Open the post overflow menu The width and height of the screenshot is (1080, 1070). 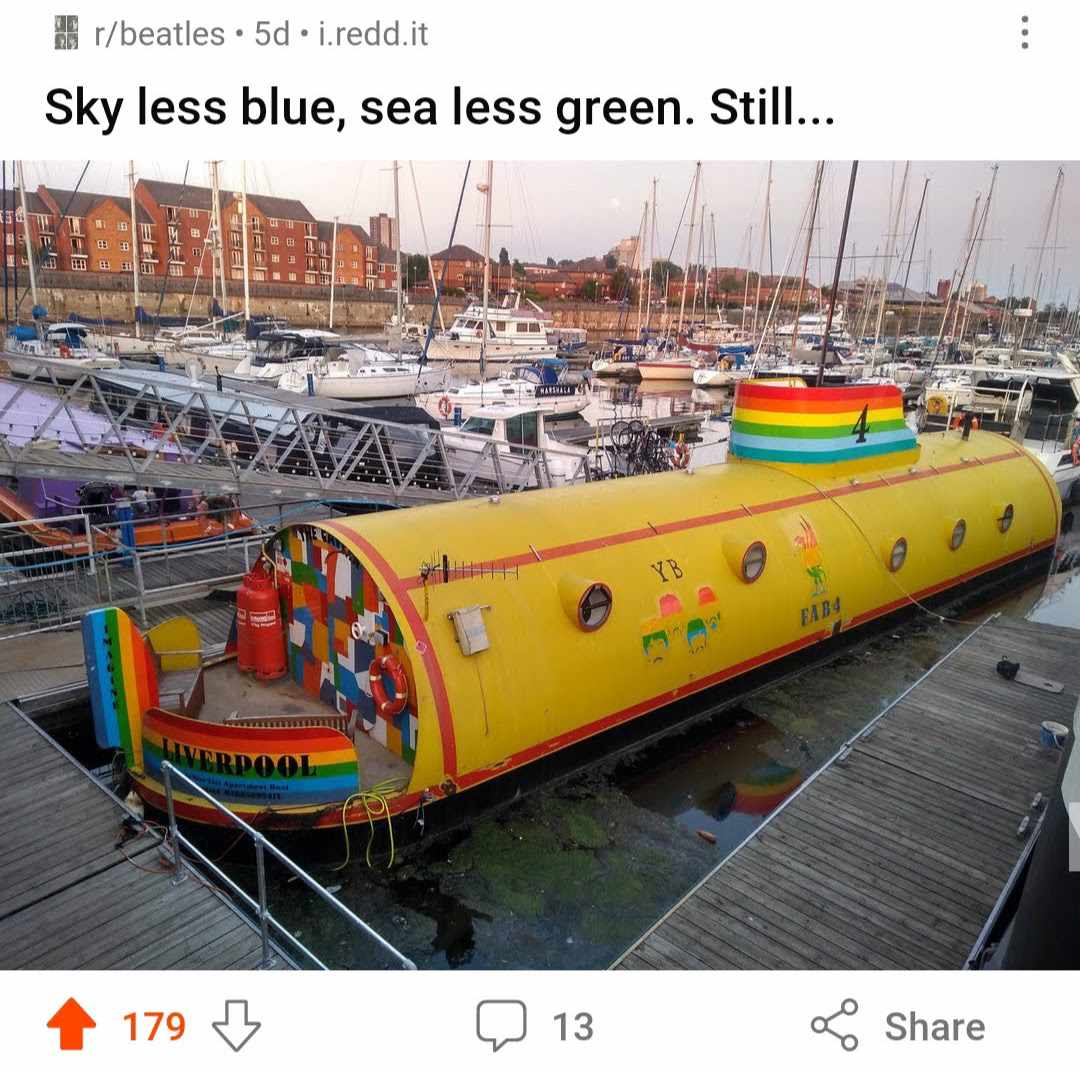pyautogui.click(x=1024, y=33)
